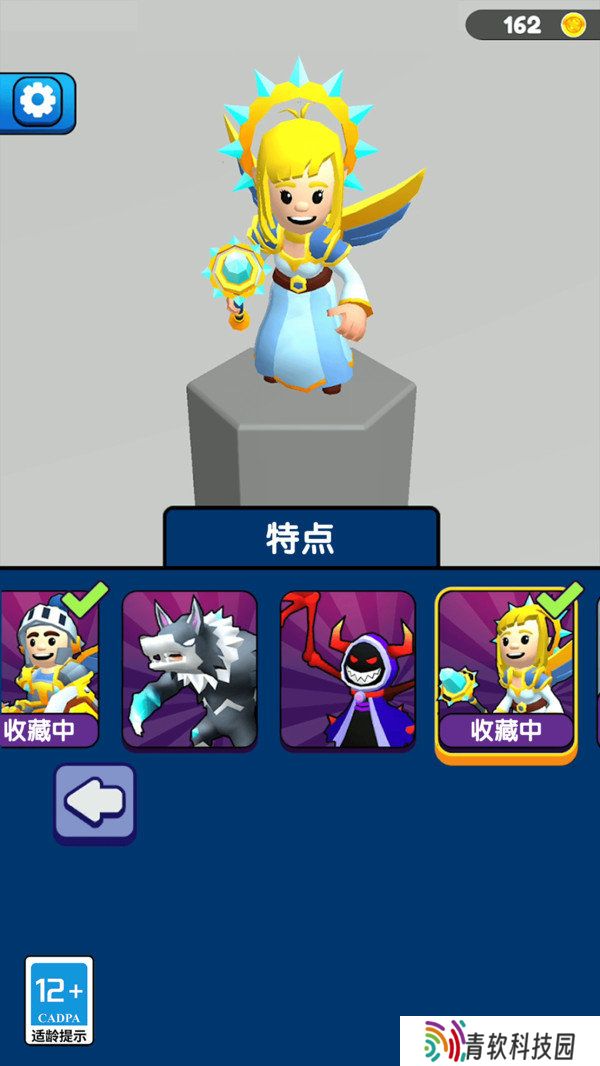Open the settings gear
This screenshot has height=1066, width=600.
[37, 102]
